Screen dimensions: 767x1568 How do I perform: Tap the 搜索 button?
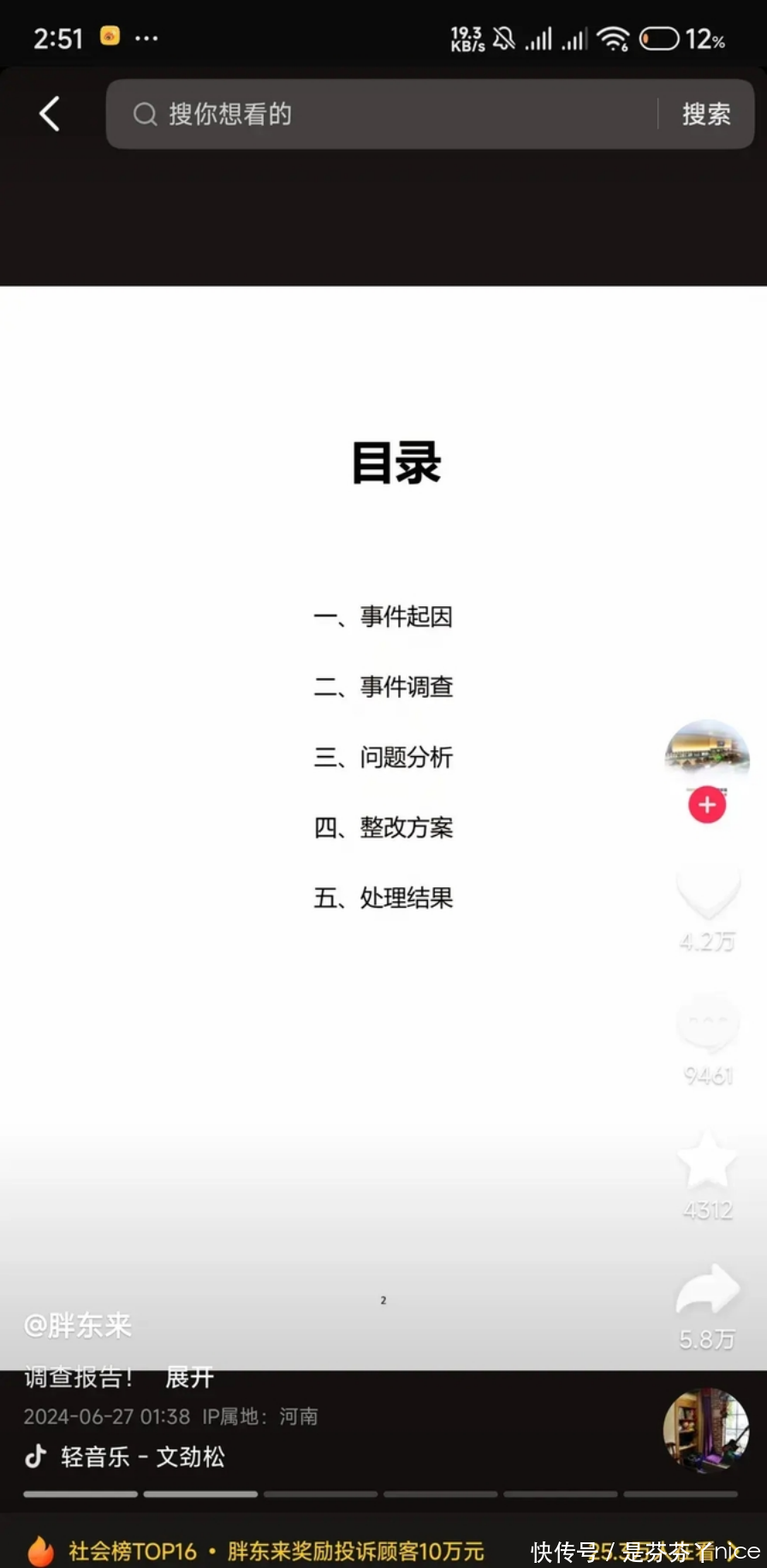point(706,114)
